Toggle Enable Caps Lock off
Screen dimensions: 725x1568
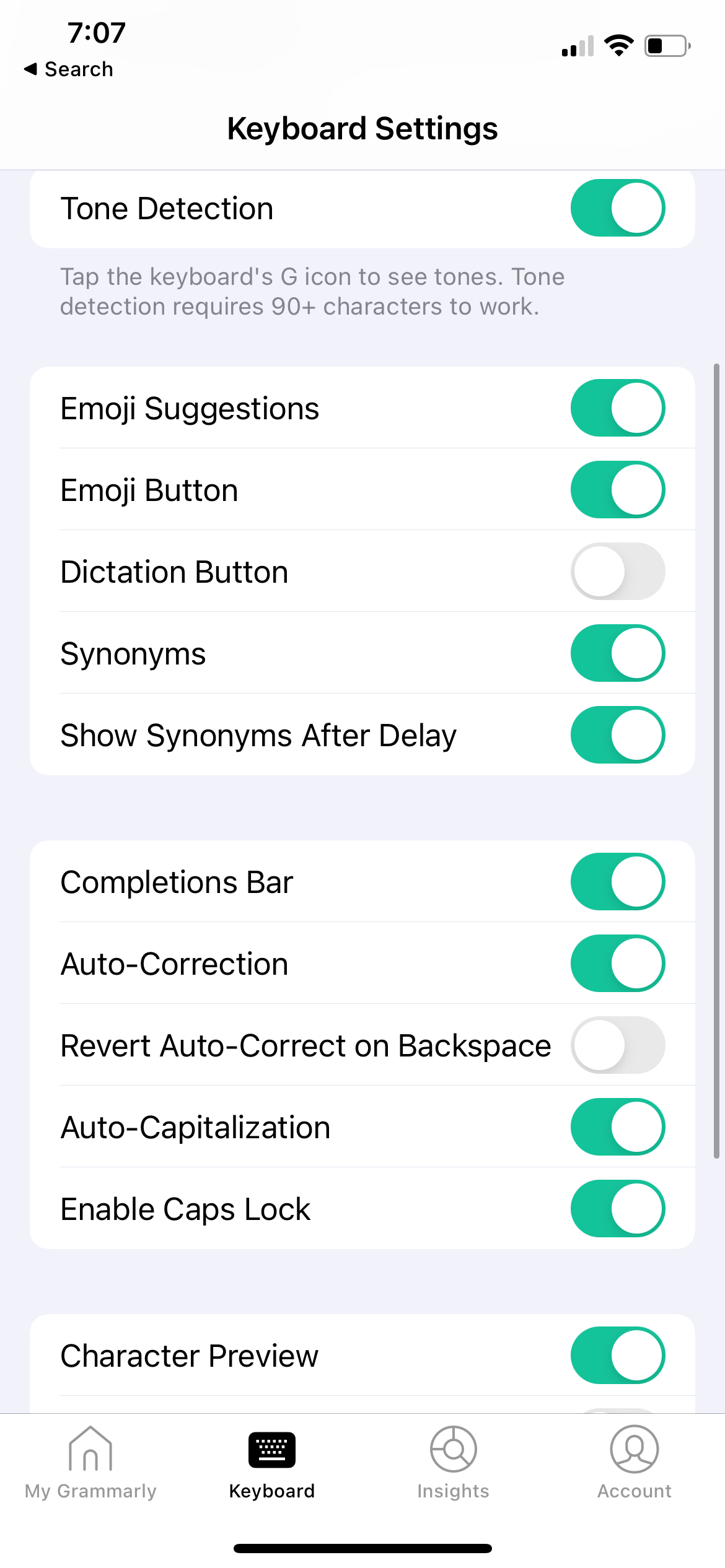617,1209
